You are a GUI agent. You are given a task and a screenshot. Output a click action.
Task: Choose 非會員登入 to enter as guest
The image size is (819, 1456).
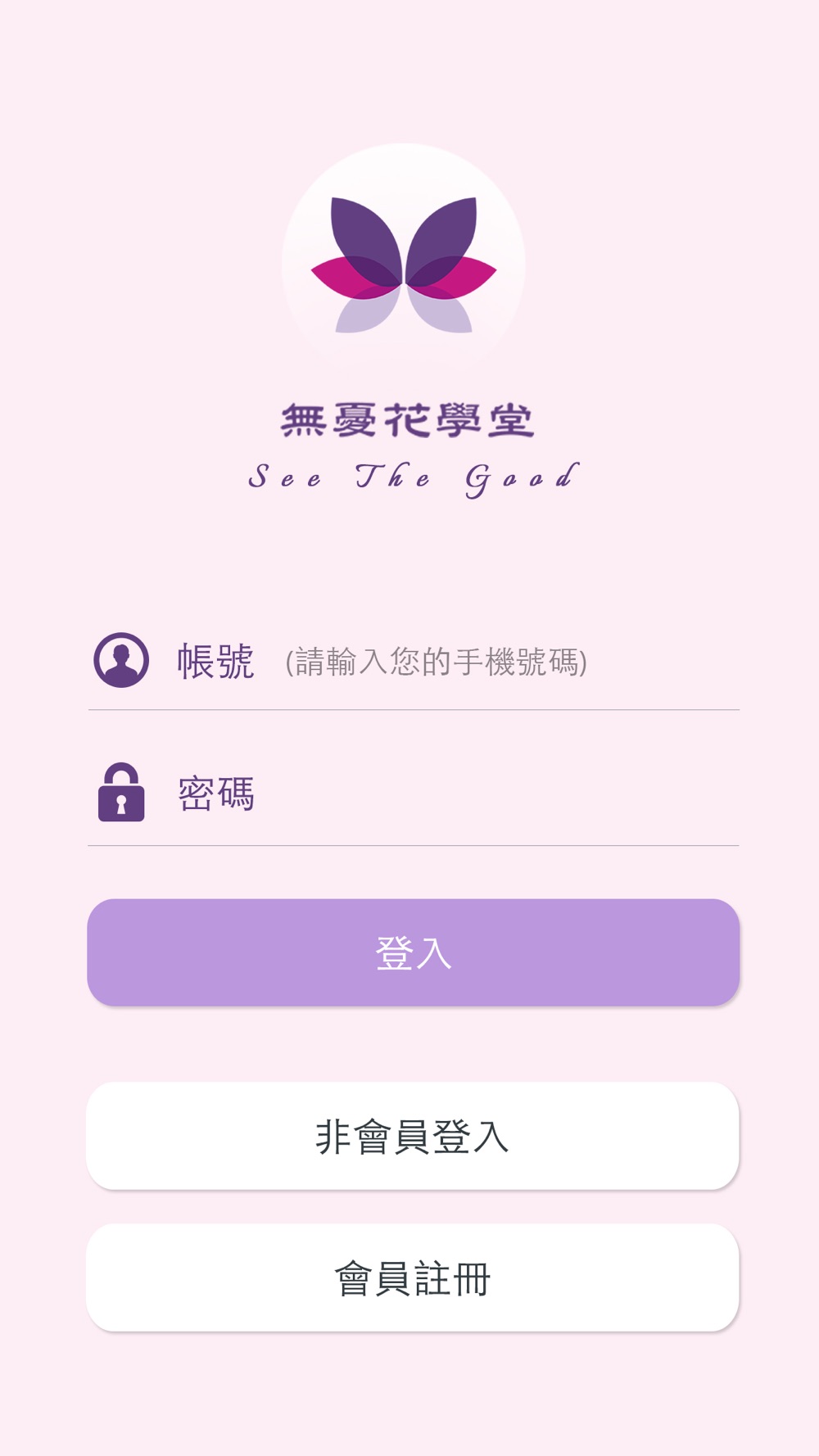[413, 1136]
